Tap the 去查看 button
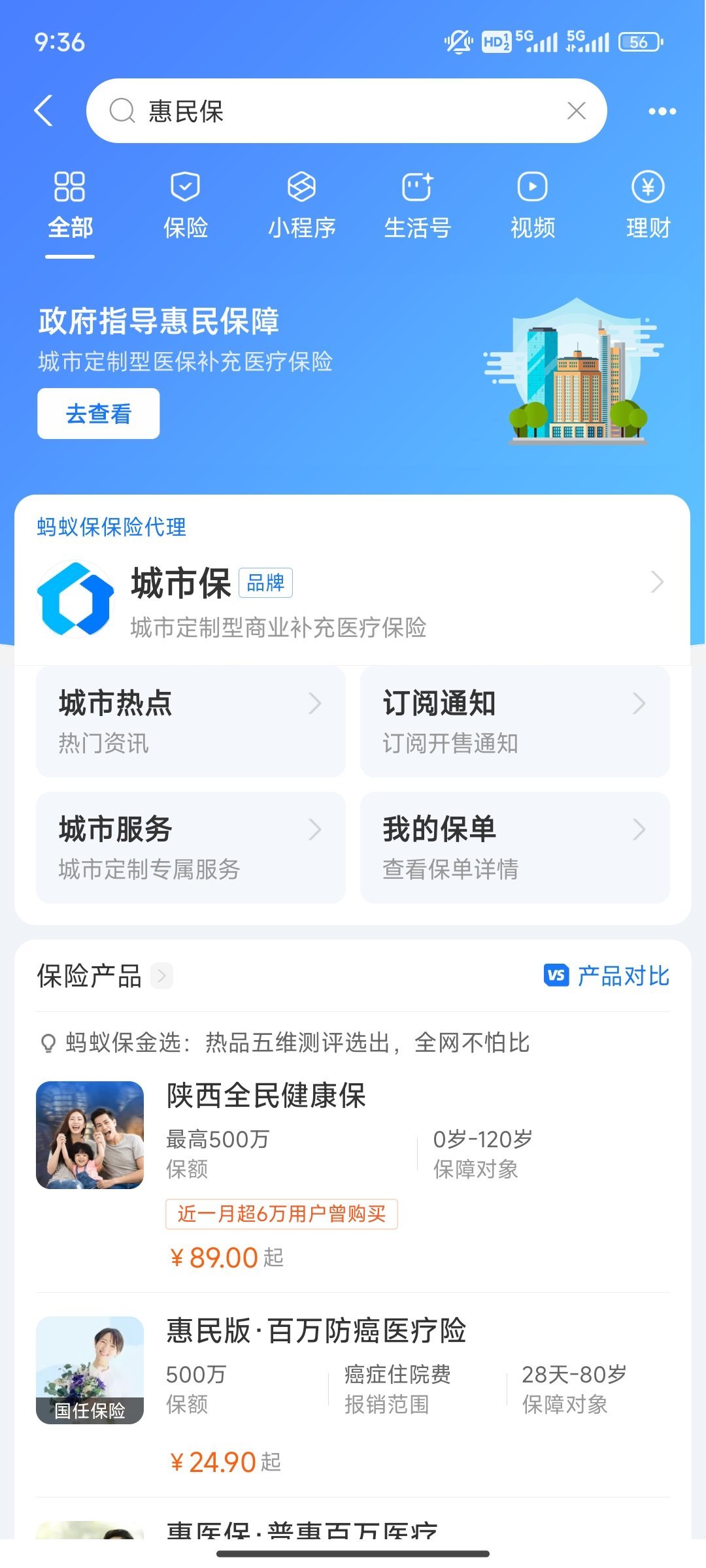The width and height of the screenshot is (706, 1568). point(99,414)
